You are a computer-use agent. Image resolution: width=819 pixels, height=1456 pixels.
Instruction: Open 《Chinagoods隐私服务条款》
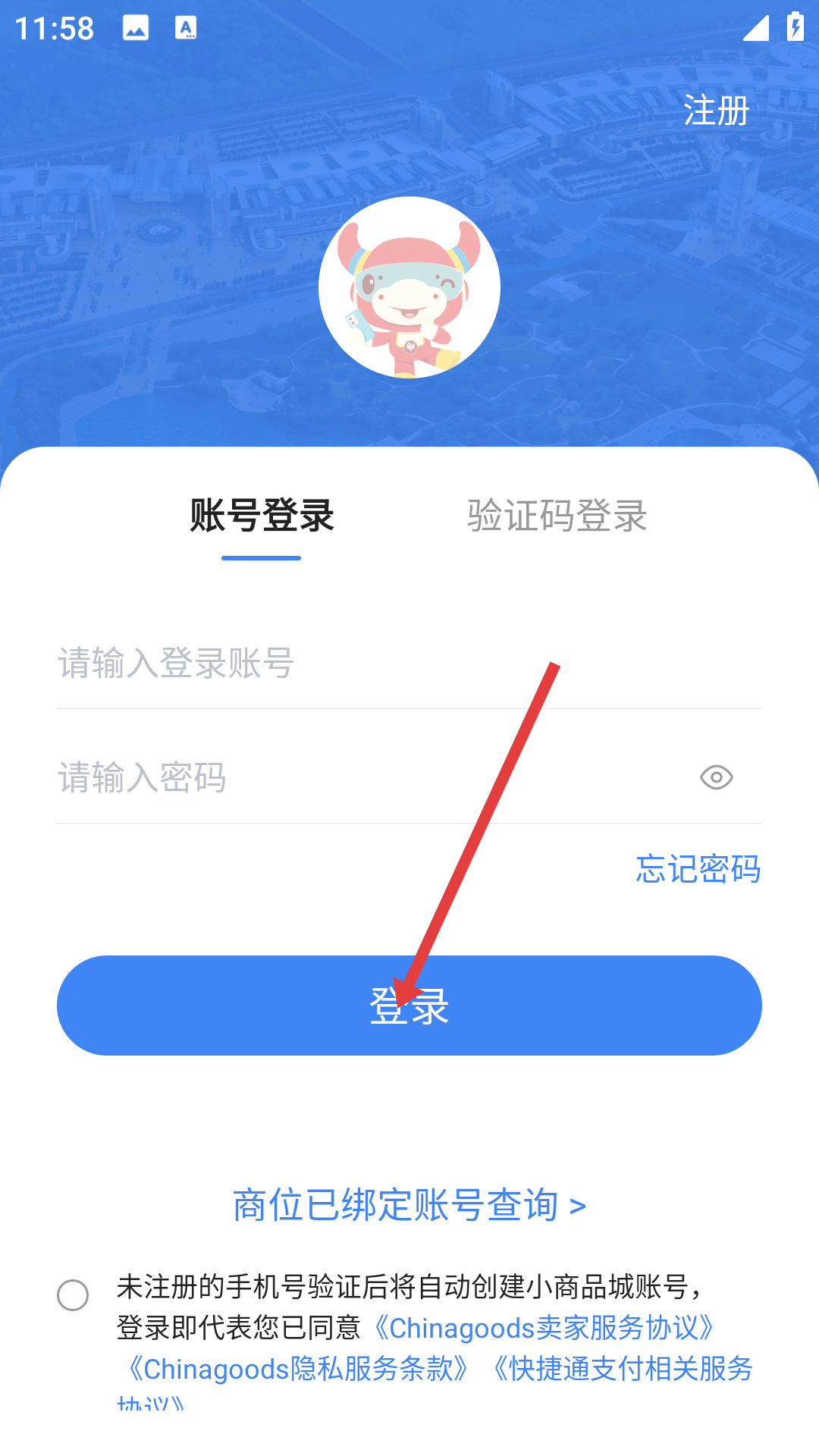coord(296,1369)
